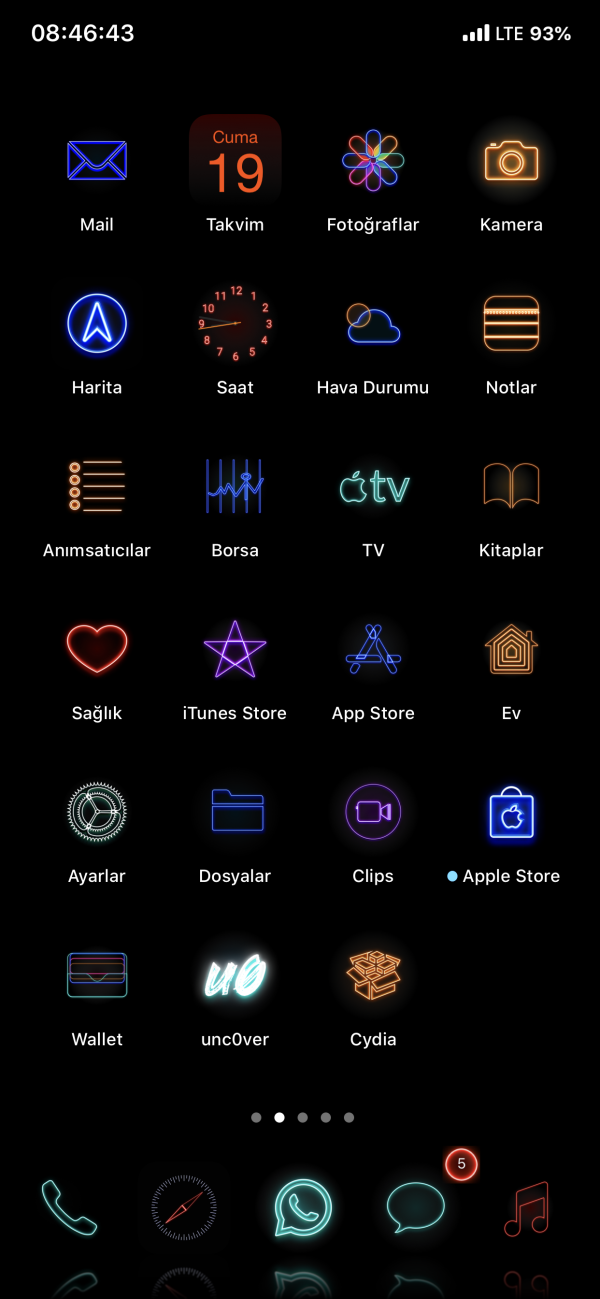The image size is (600, 1299).
Task: Open Fotoğraflar photo gallery
Action: (x=373, y=161)
